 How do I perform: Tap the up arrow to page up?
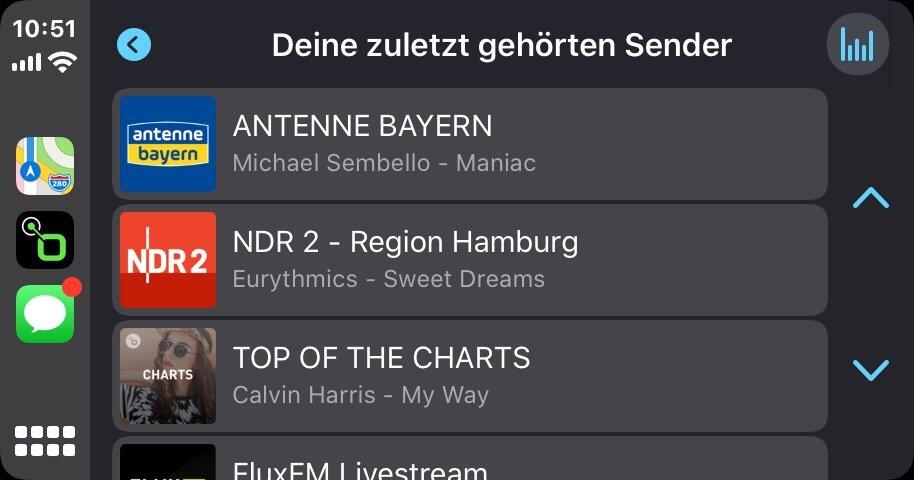point(870,198)
